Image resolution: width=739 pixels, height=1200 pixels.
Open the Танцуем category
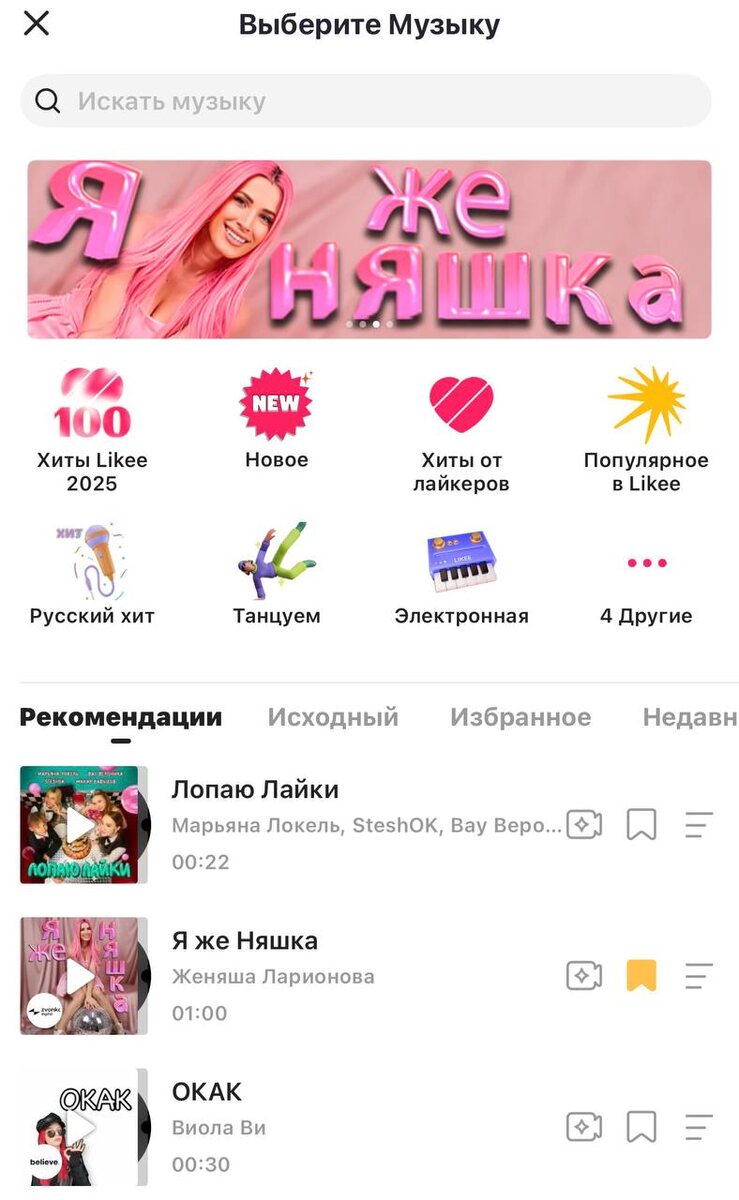pyautogui.click(x=276, y=574)
